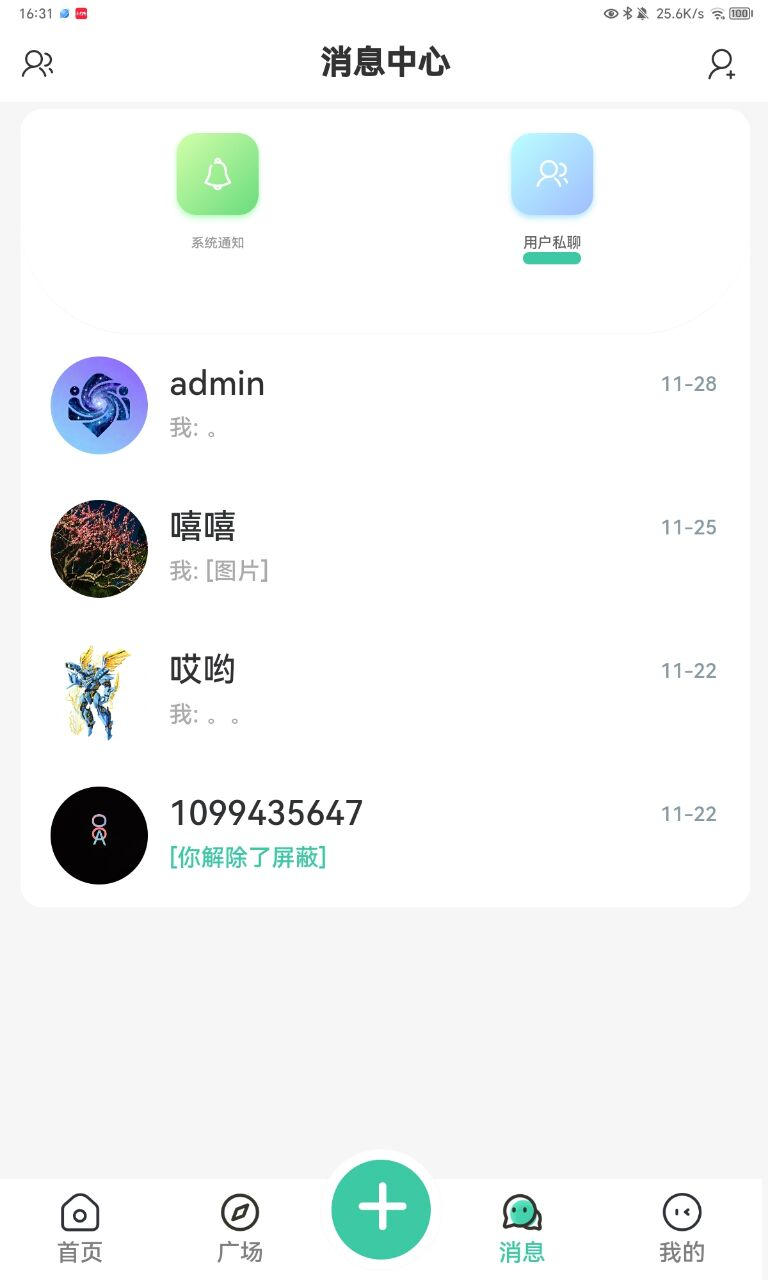The height and width of the screenshot is (1280, 768).
Task: Tap the mecha avatar of 哎哟
Action: (99, 690)
